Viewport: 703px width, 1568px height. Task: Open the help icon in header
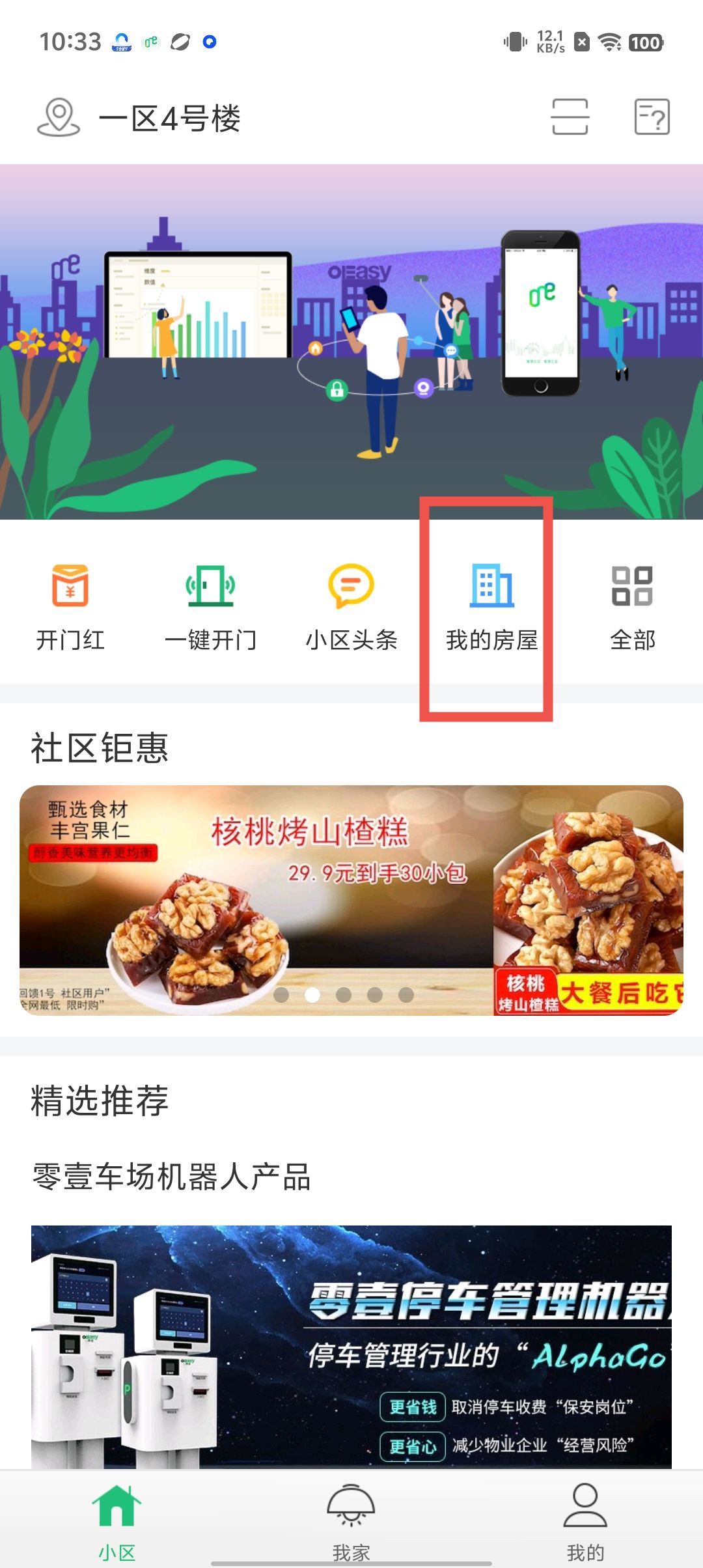coord(652,117)
